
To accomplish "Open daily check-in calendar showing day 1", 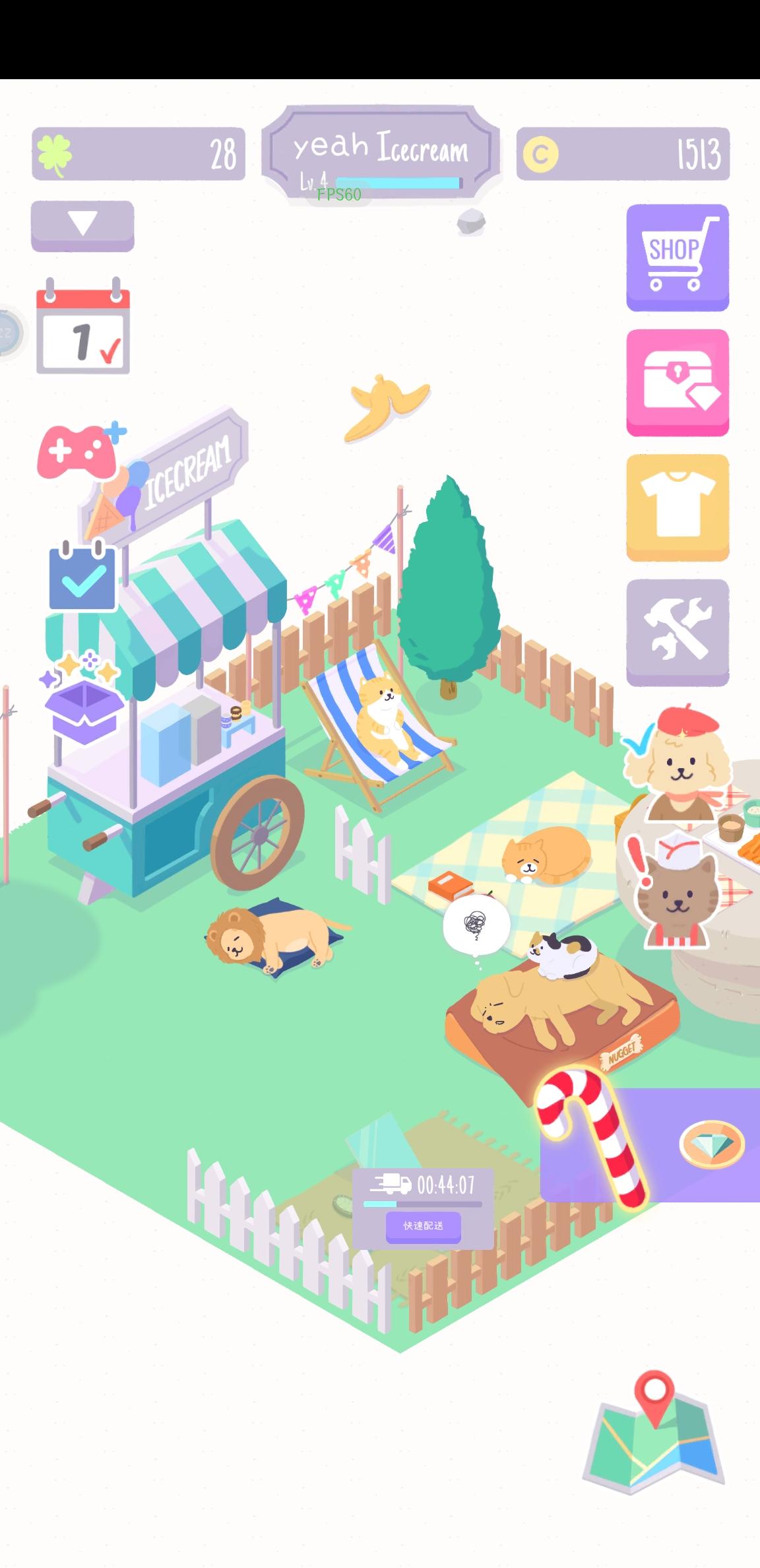I will pyautogui.click(x=83, y=333).
